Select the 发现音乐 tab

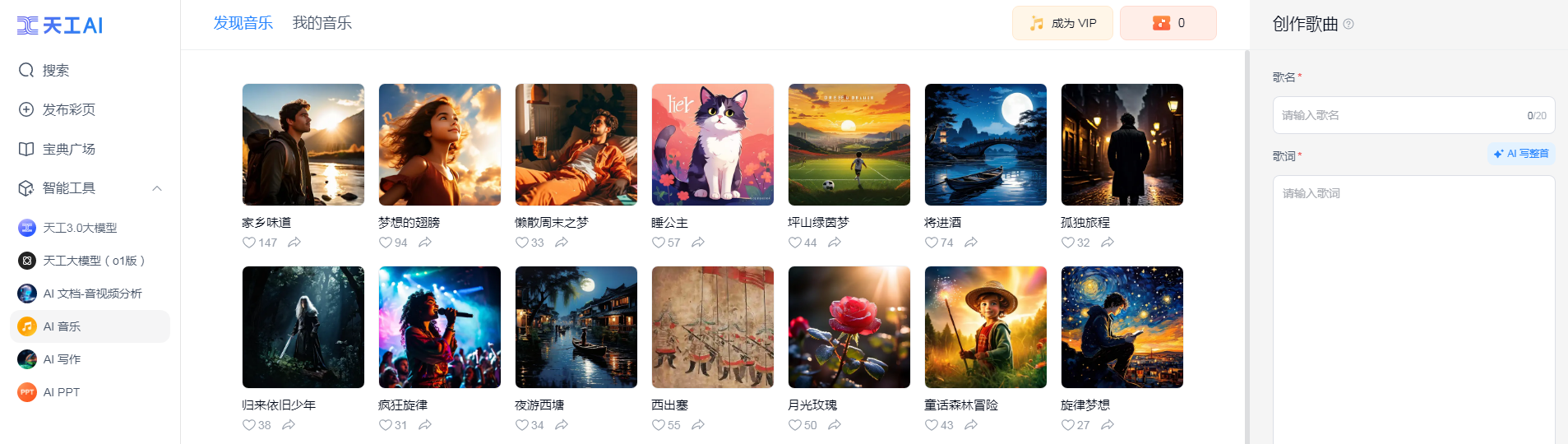(243, 23)
